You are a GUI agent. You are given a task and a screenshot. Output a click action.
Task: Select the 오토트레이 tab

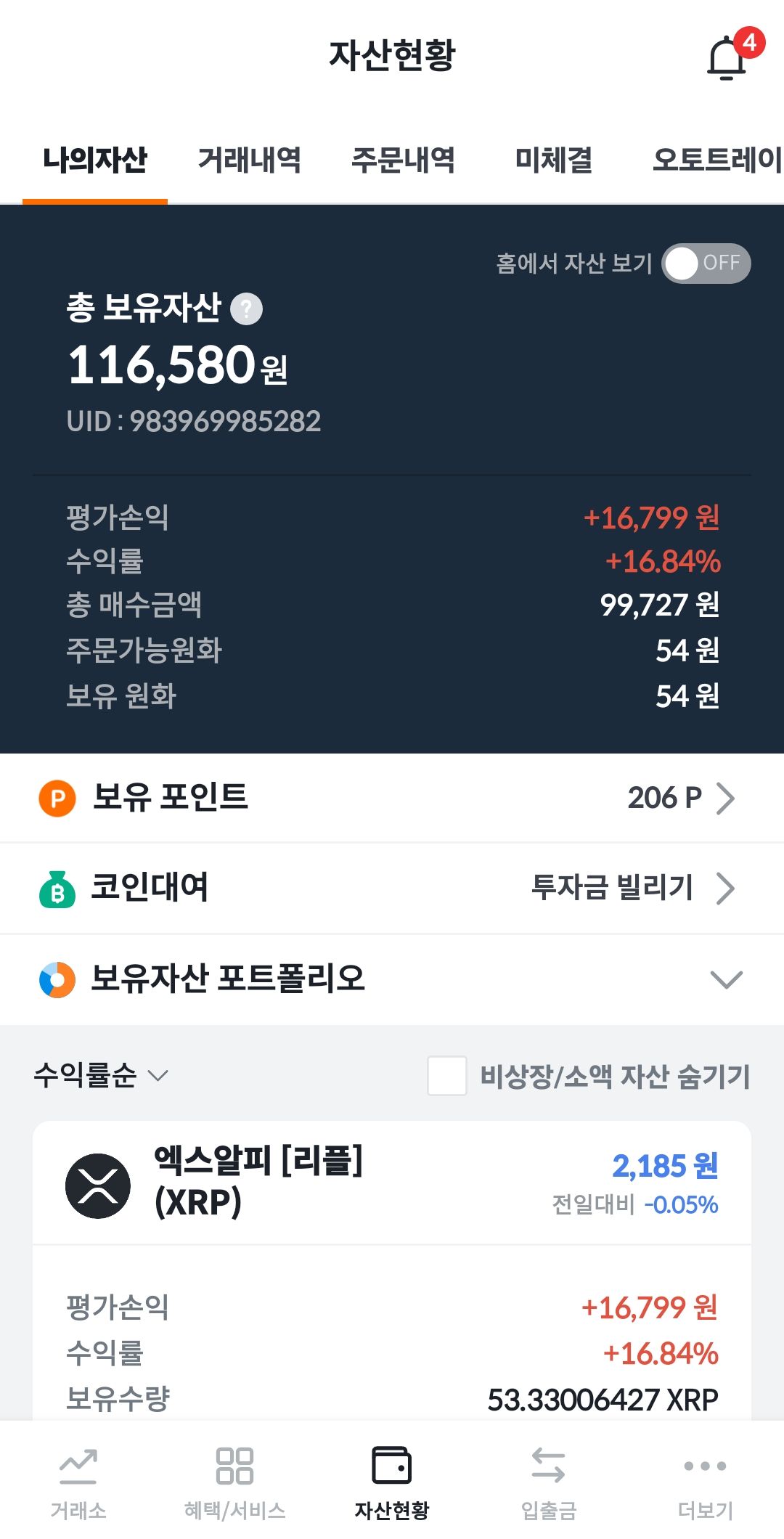tap(716, 160)
